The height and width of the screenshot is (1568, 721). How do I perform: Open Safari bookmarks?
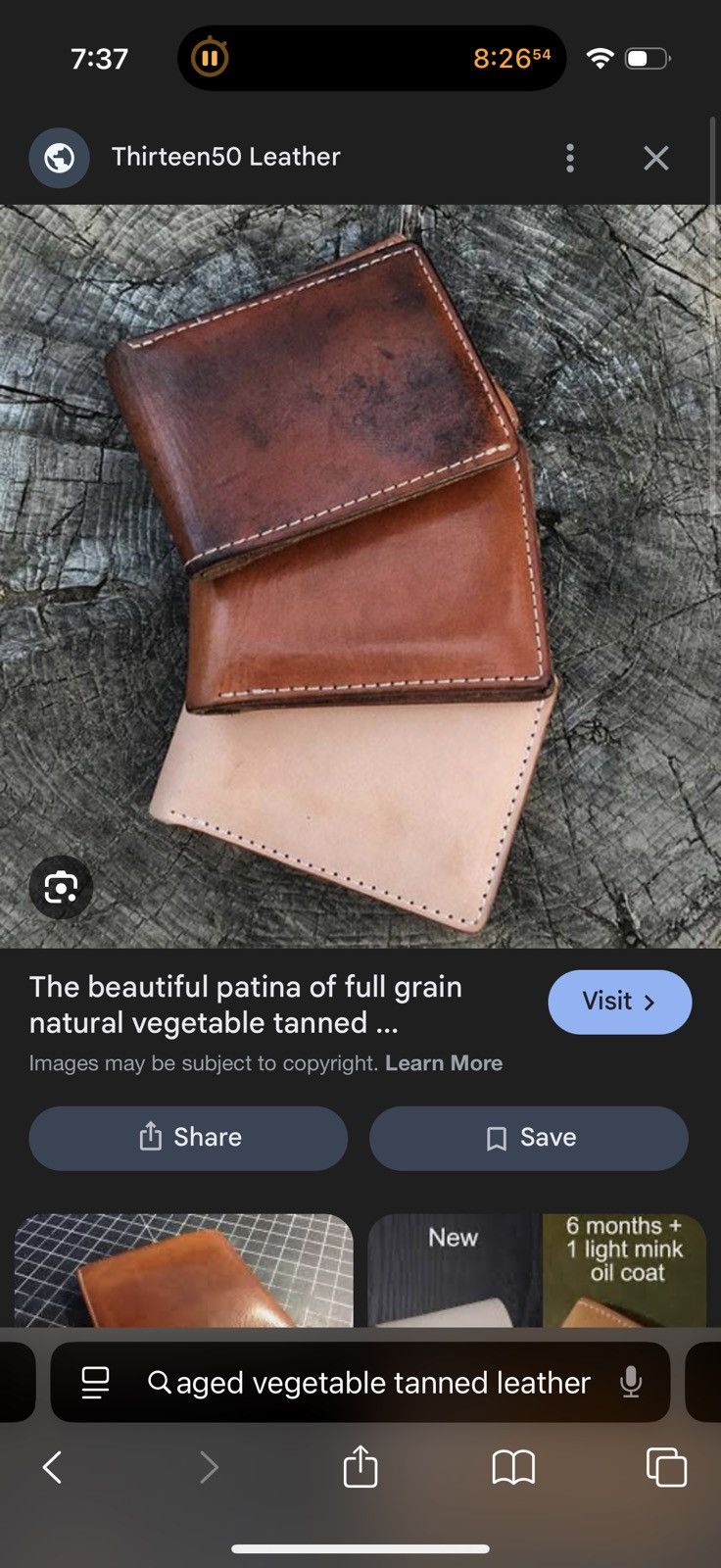[513, 1467]
